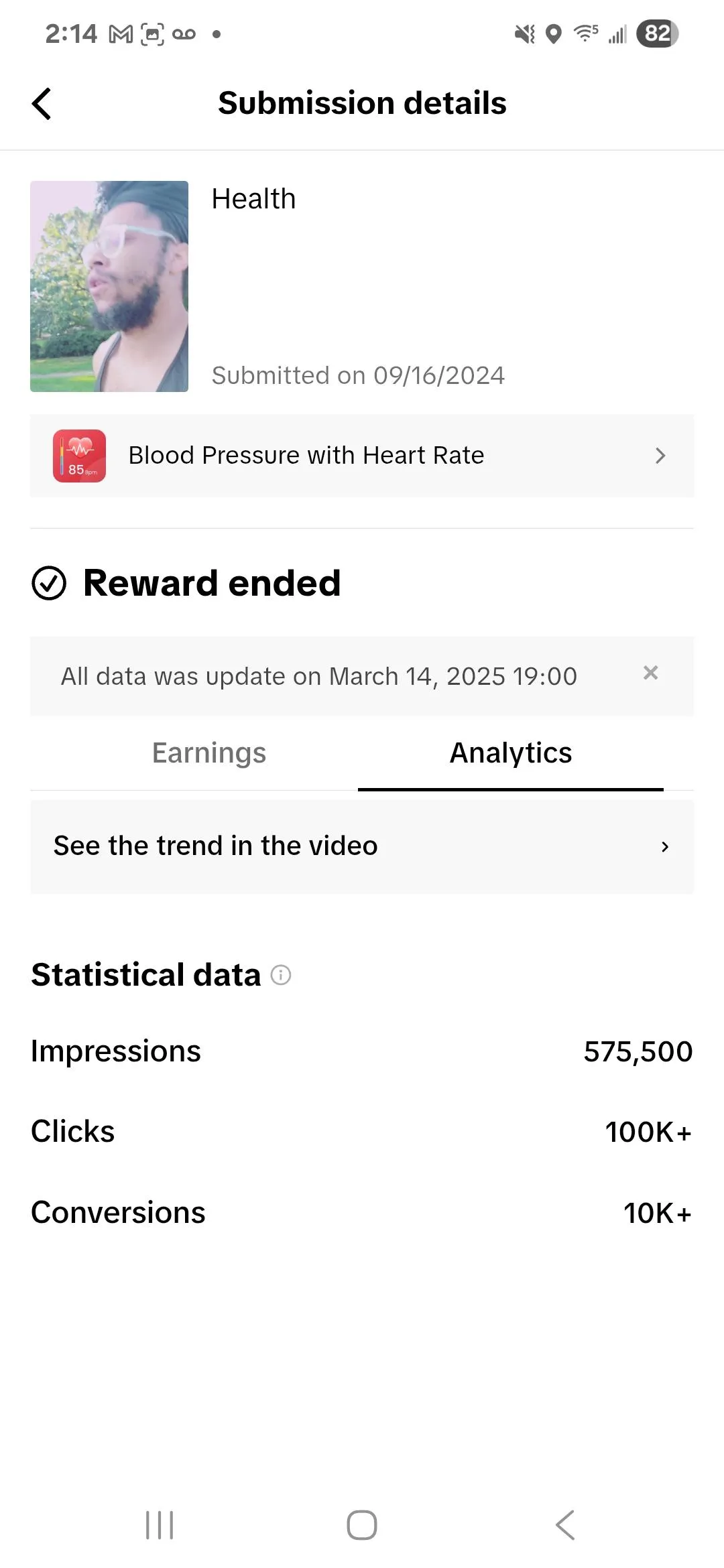This screenshot has width=724, height=1568.
Task: Go back from Submission details
Action: pyautogui.click(x=42, y=104)
